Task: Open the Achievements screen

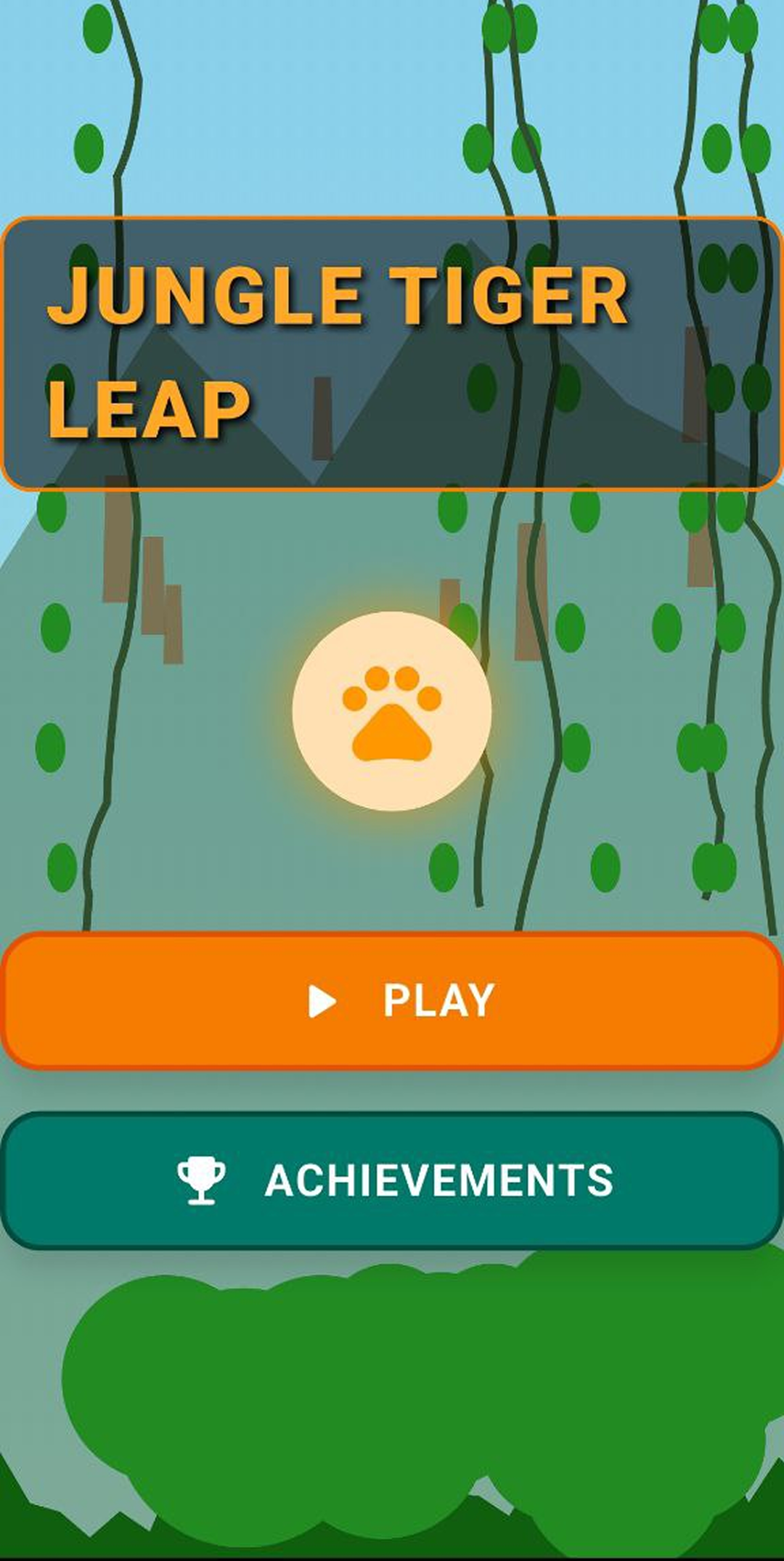Action: point(392,1180)
